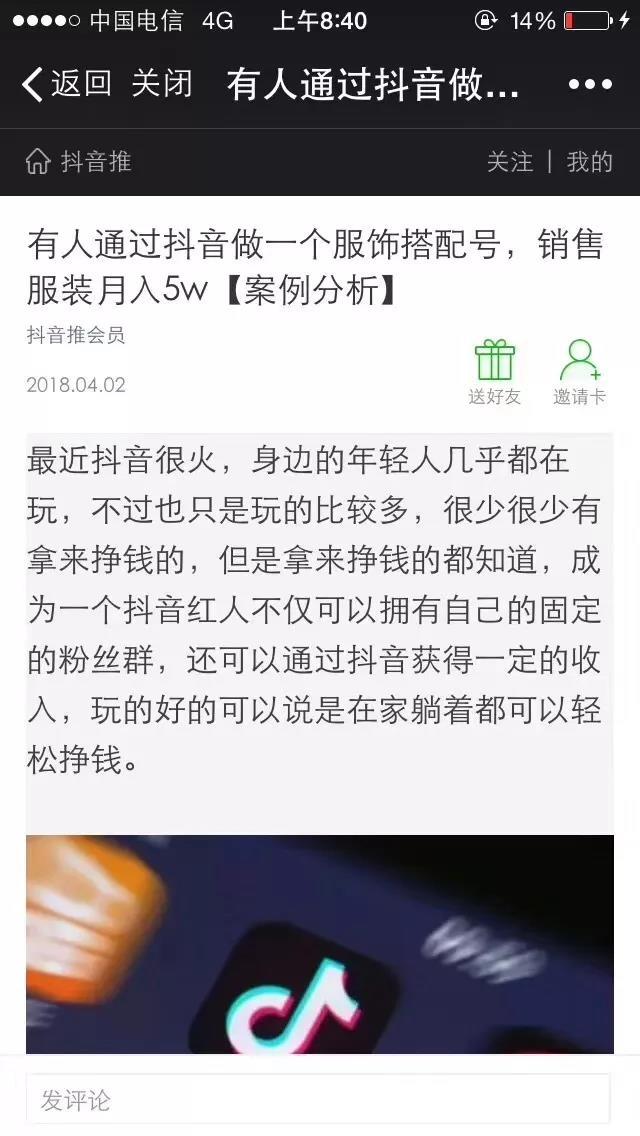Tap 关注 to follow the account

coord(510,162)
